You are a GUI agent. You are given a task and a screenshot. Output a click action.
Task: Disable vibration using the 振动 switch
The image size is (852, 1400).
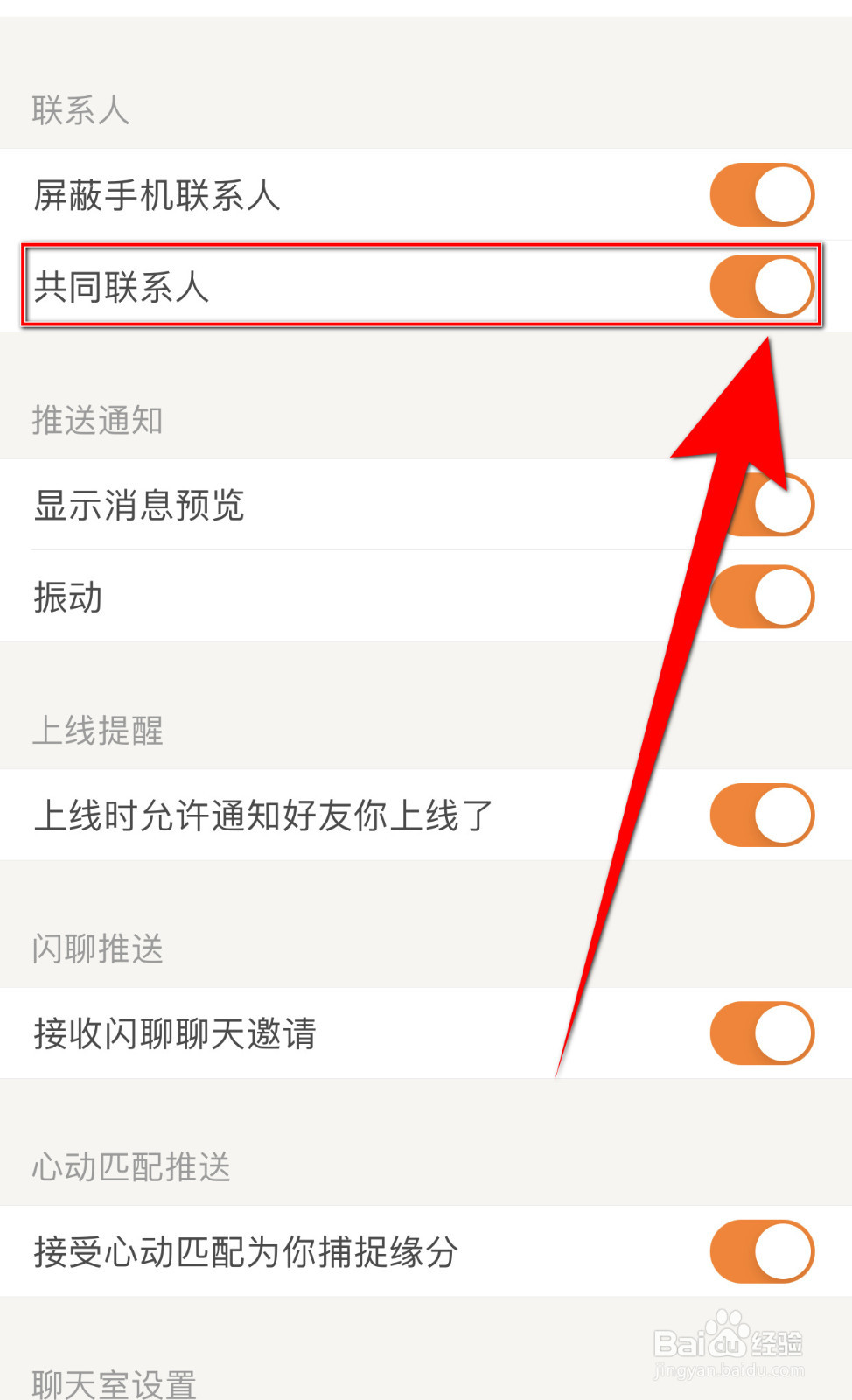point(760,597)
